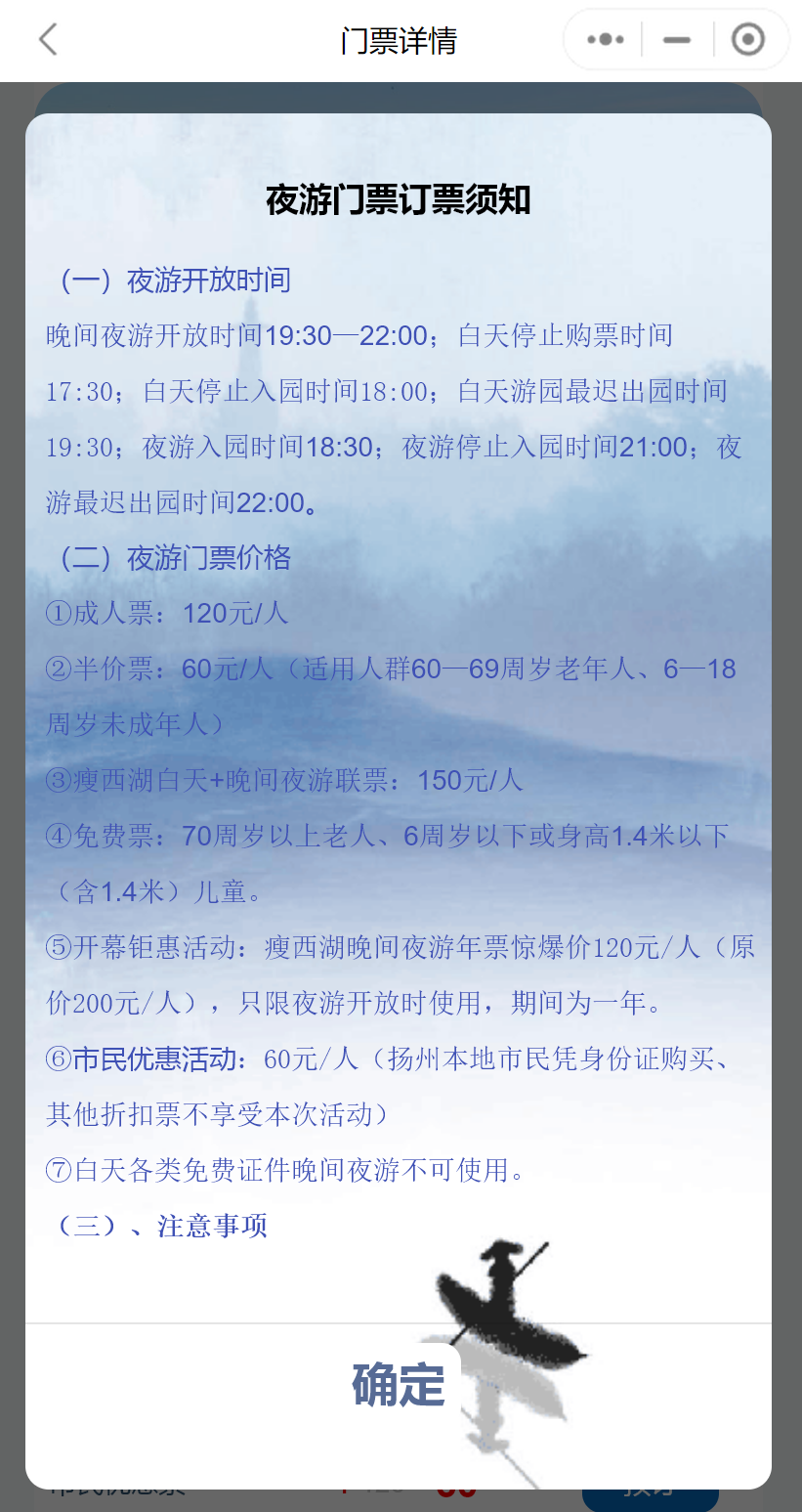This screenshot has width=802, height=1512.
Task: Tap 确定 to confirm the ticket booking notice
Action: (x=399, y=1385)
